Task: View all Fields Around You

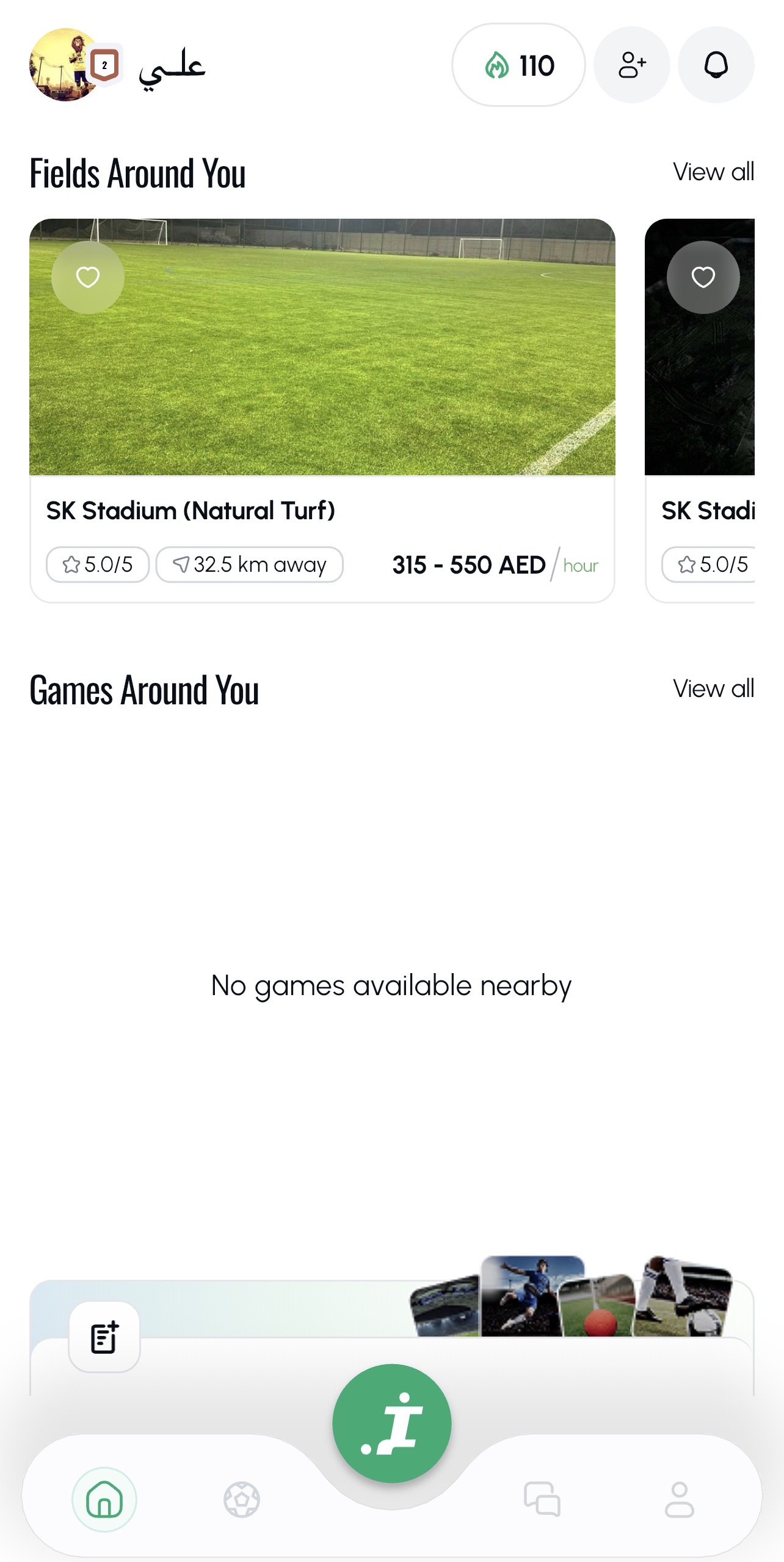Action: click(x=713, y=172)
